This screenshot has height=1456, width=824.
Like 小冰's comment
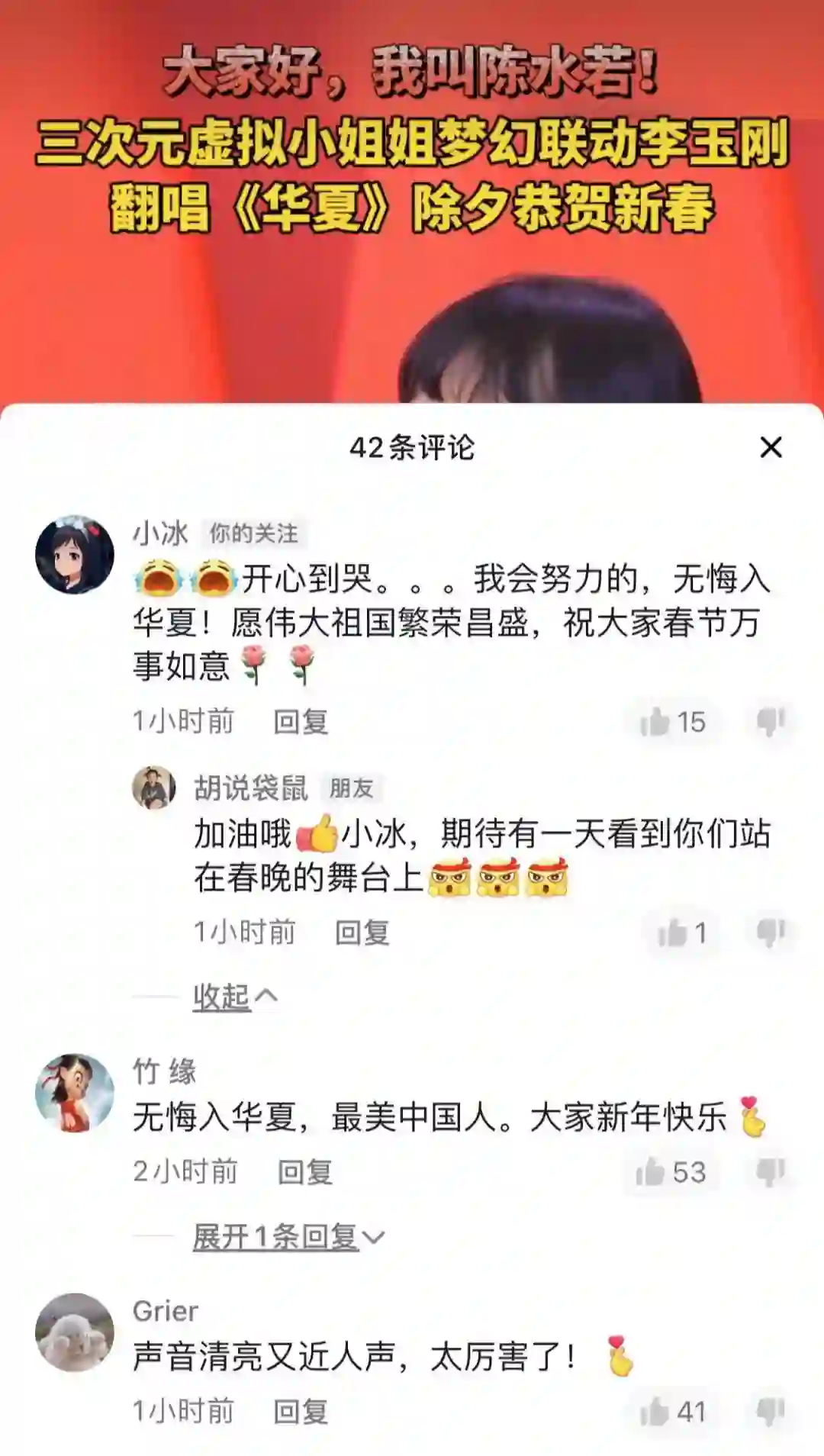tap(672, 722)
